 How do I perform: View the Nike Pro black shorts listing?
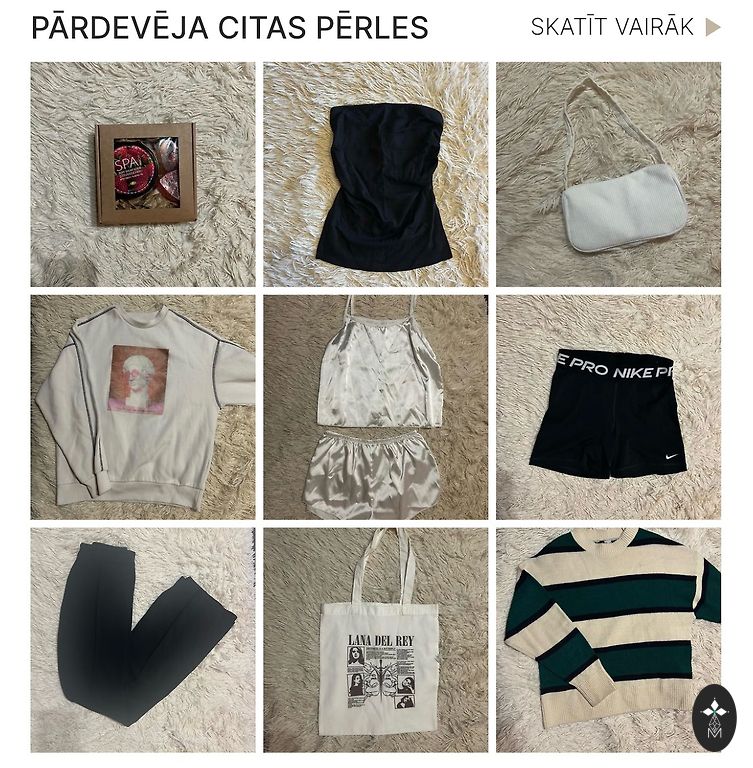click(608, 407)
